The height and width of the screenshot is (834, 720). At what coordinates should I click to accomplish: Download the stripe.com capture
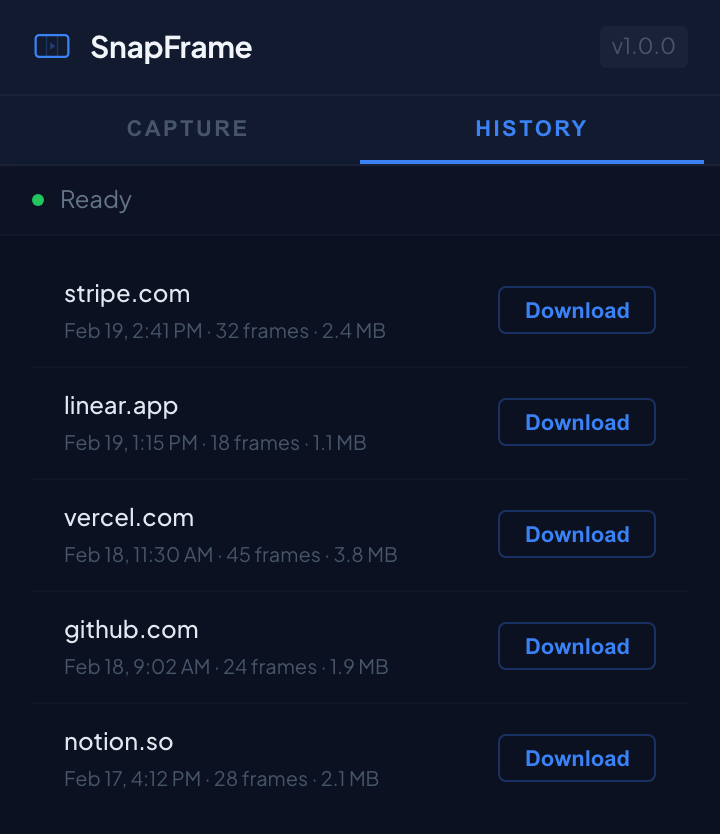click(x=576, y=310)
